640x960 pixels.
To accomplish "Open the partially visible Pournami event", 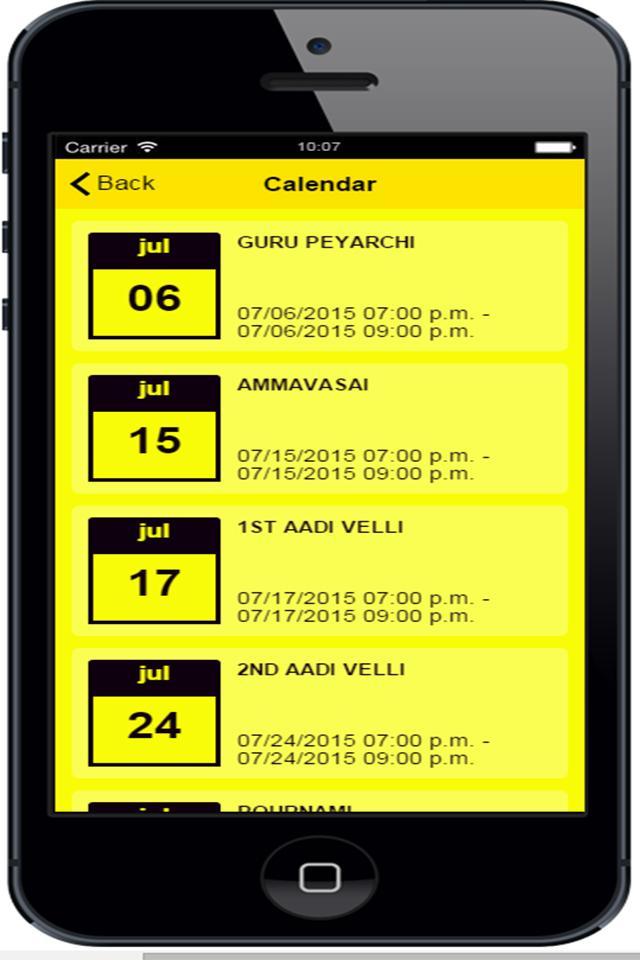I will coord(320,803).
